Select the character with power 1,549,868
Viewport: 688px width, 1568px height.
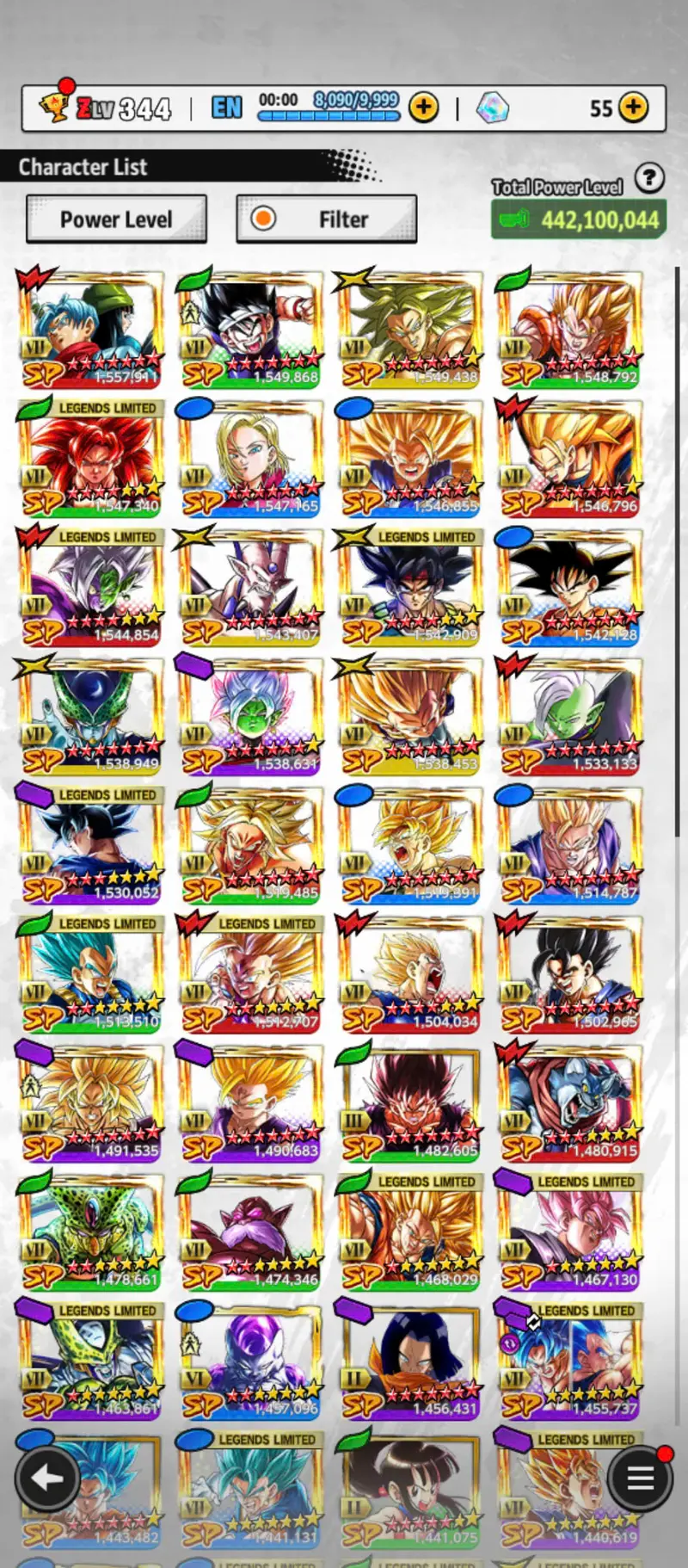click(249, 329)
